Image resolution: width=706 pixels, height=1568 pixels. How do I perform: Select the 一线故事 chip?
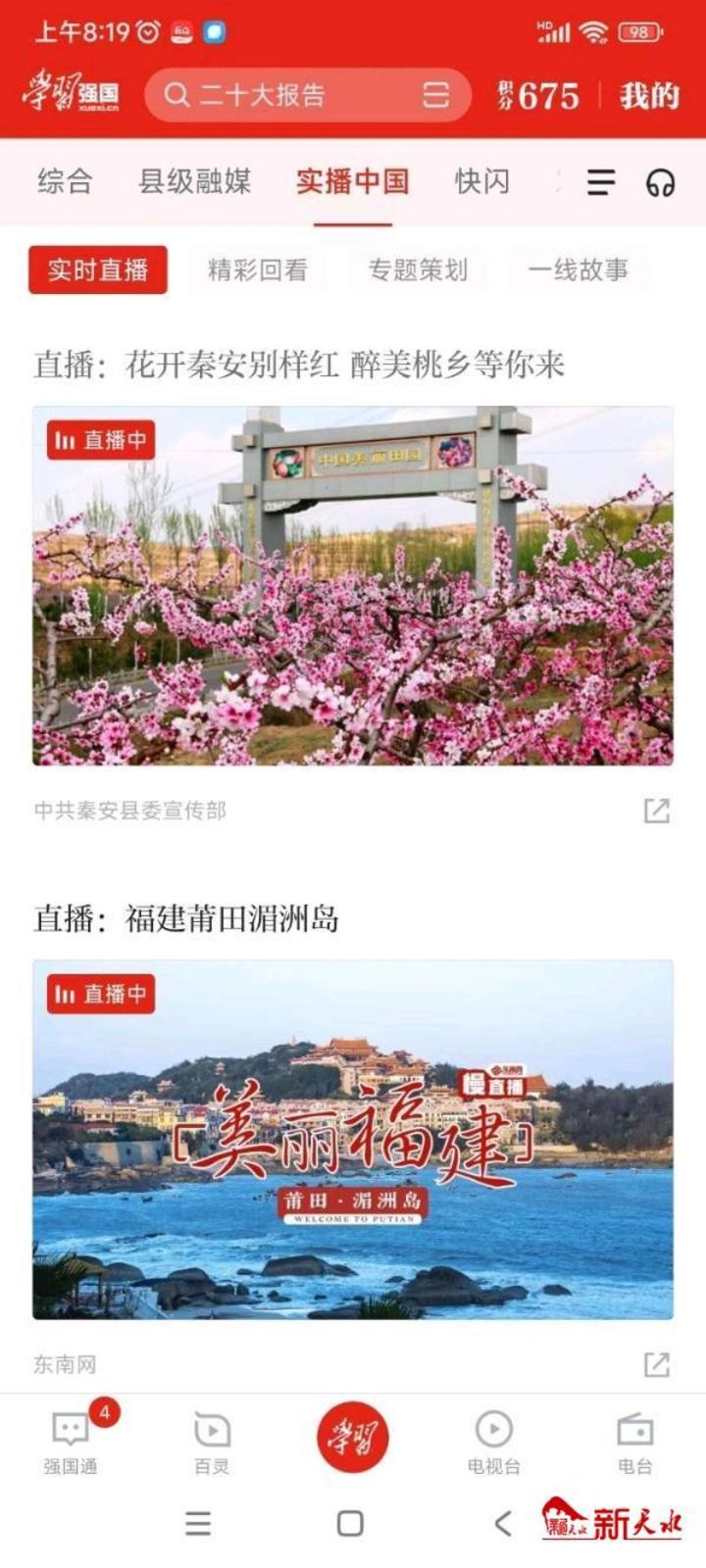coord(578,269)
